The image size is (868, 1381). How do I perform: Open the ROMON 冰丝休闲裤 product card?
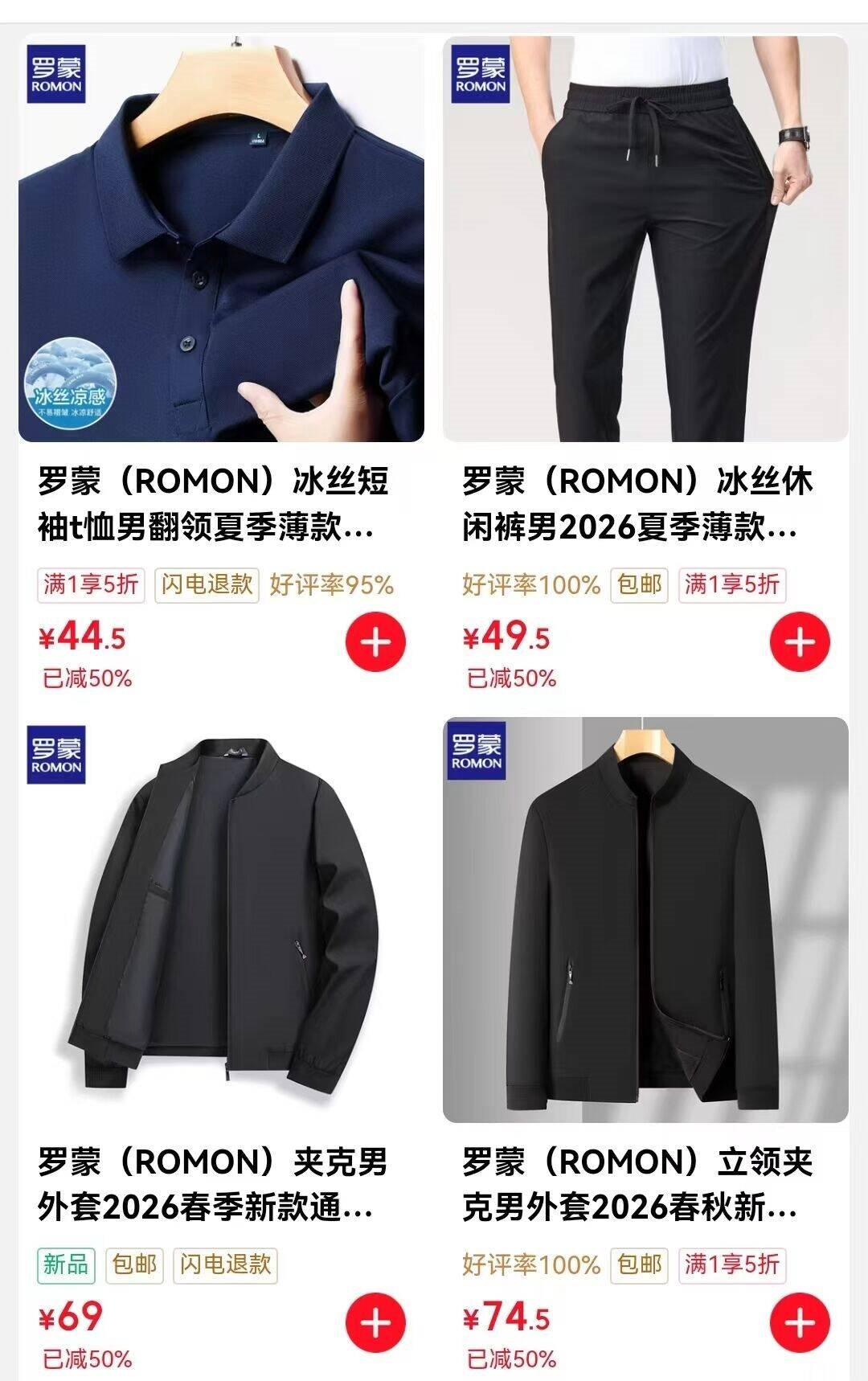645,240
